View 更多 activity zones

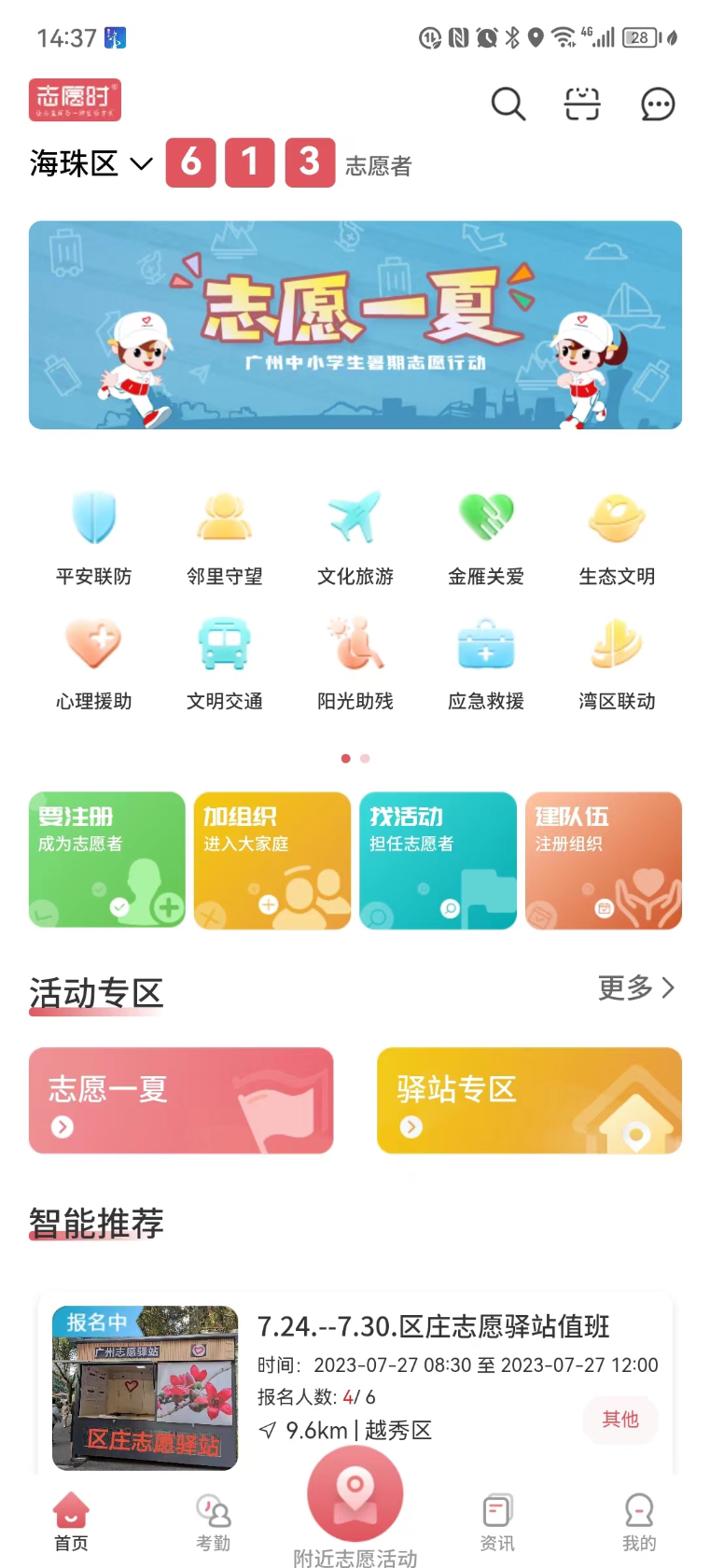coord(635,987)
